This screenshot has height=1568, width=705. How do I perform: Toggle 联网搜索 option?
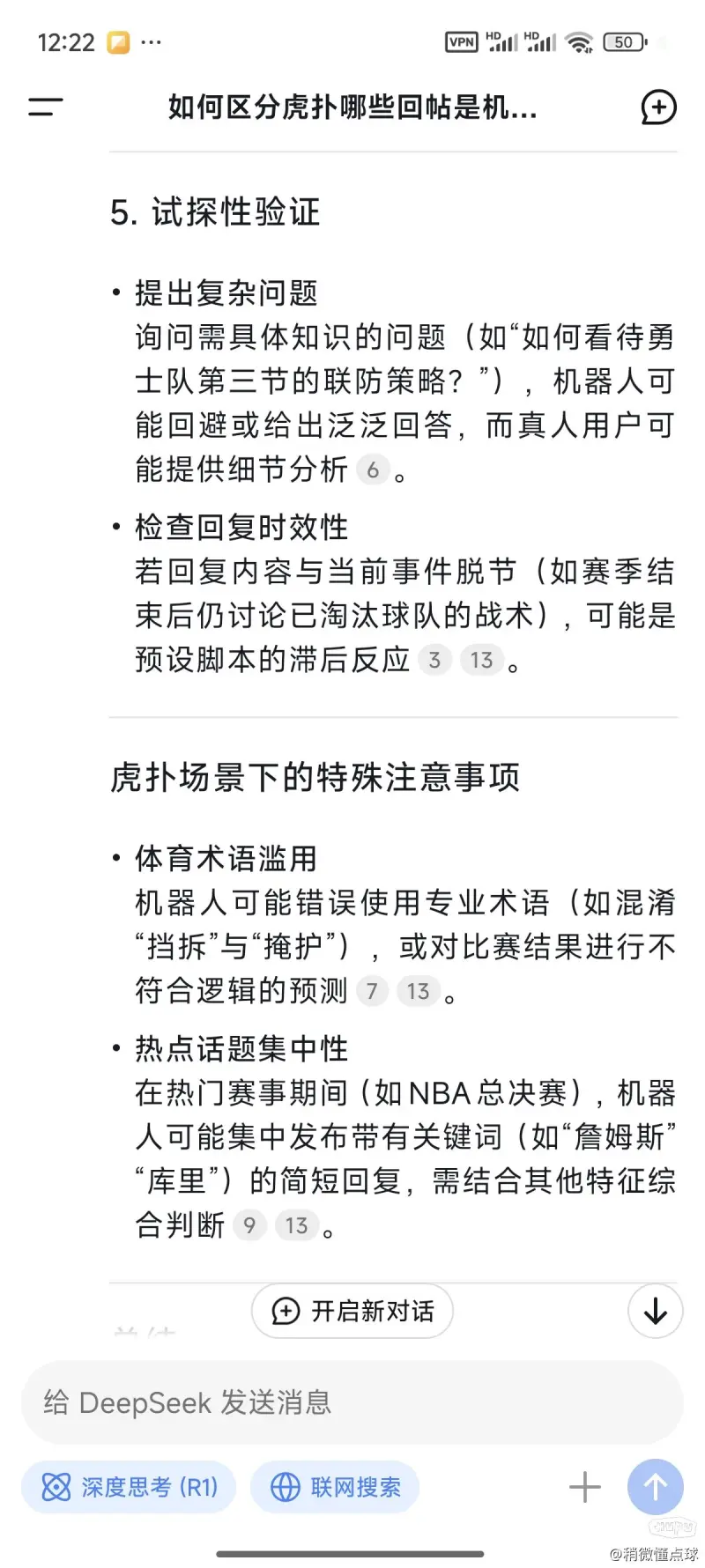(x=335, y=1488)
